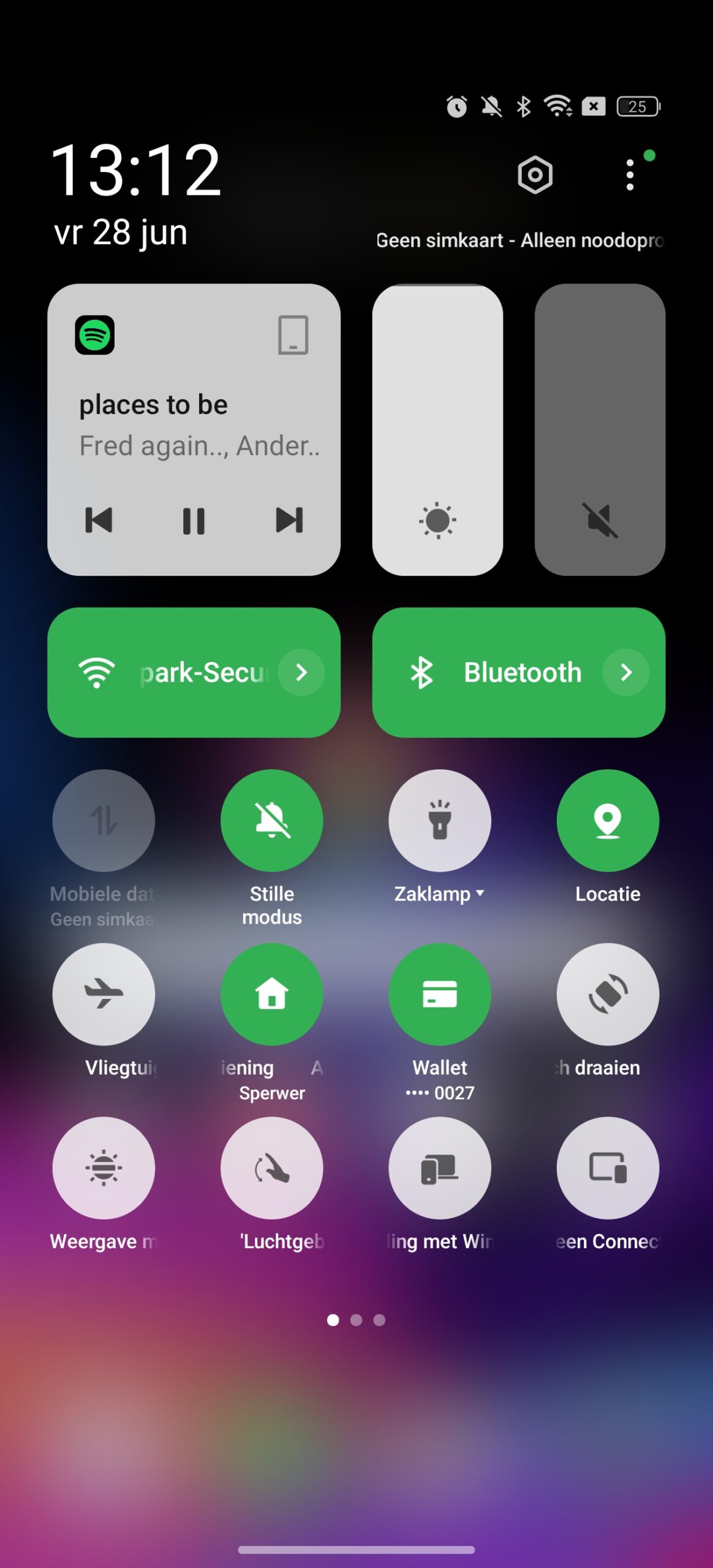Disable the Locatie toggle
The image size is (713, 1568).
coord(608,820)
